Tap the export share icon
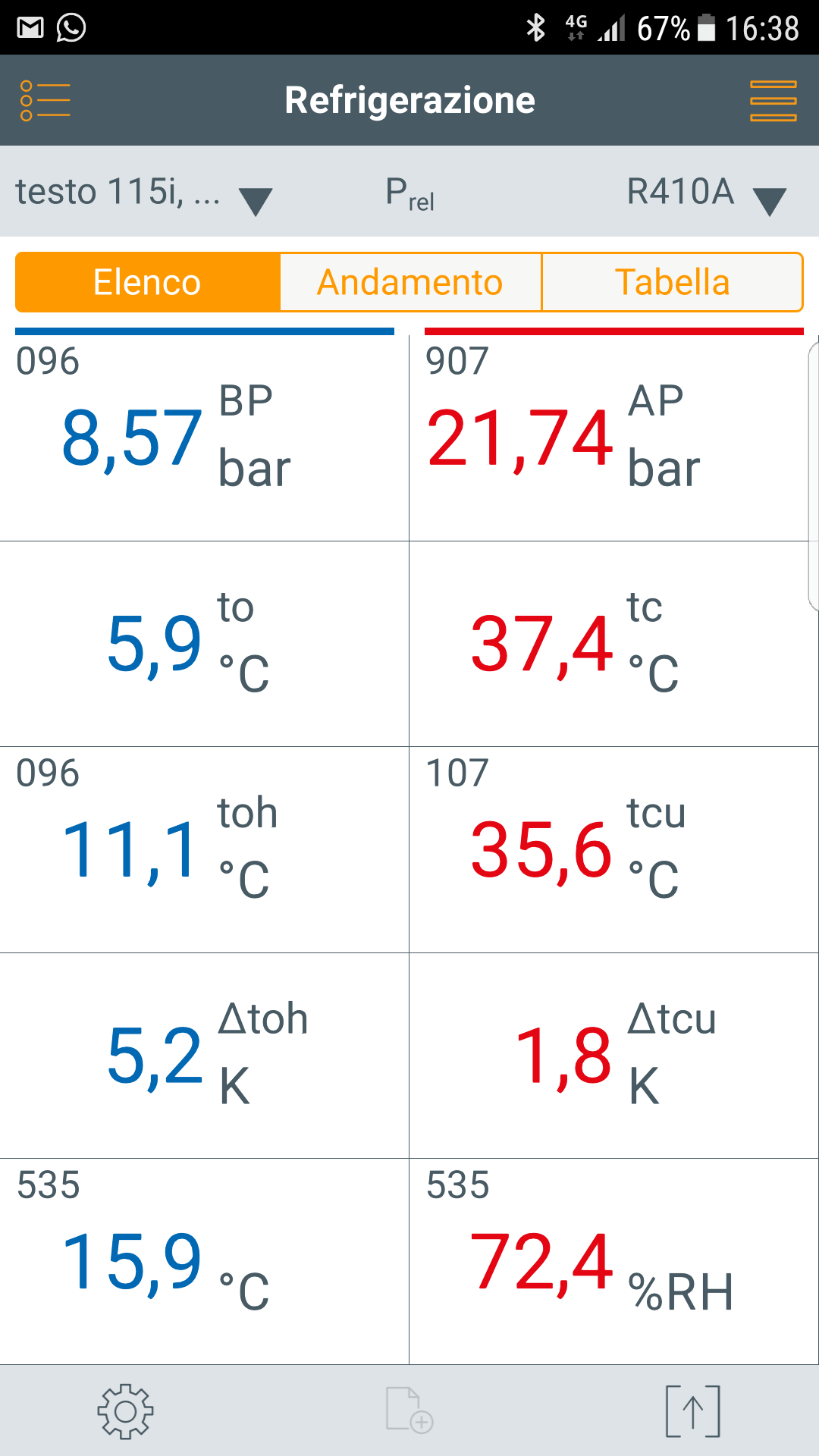 692,1411
